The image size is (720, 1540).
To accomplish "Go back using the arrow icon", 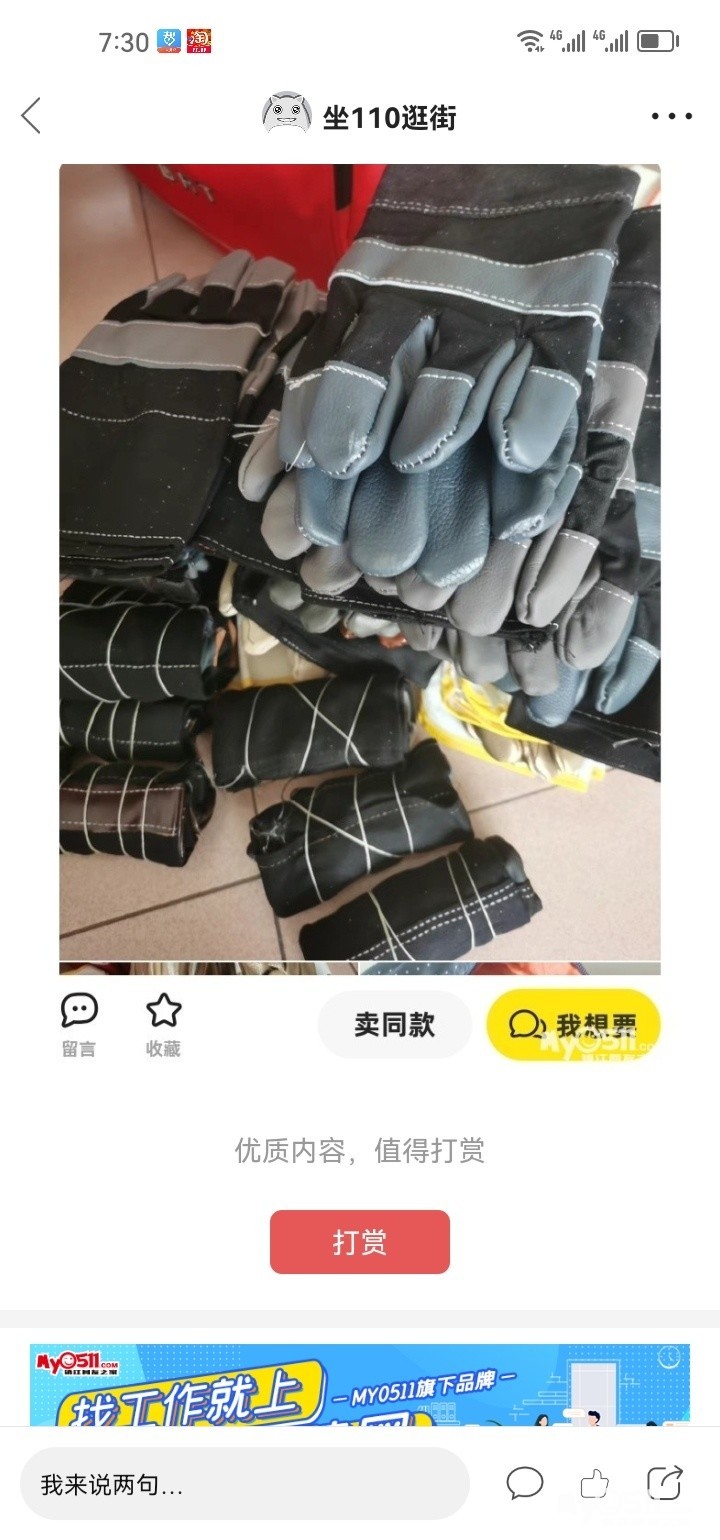I will (32, 117).
